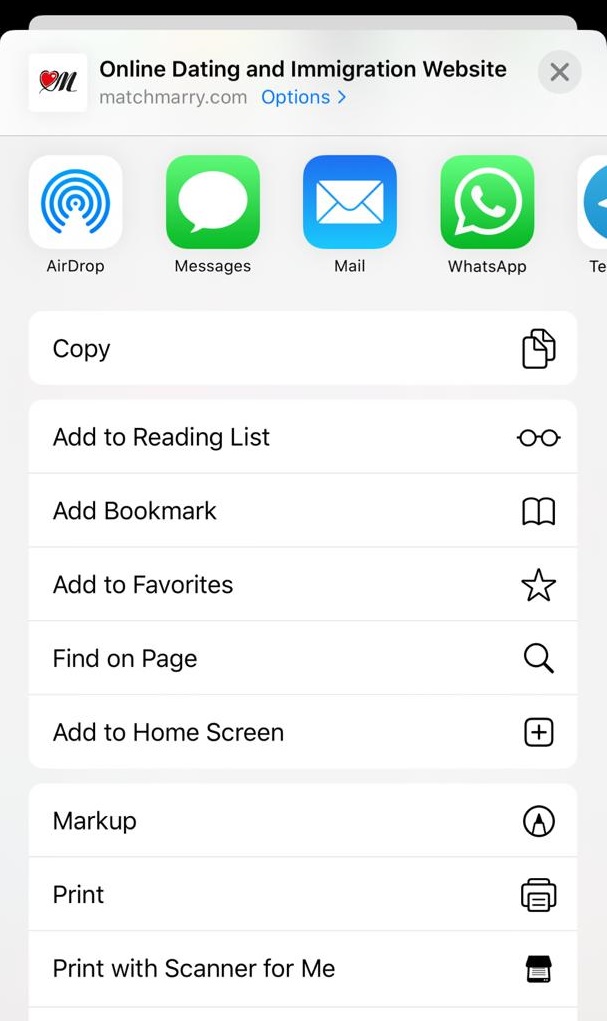The height and width of the screenshot is (1021, 607).
Task: Add this site to Favorites
Action: click(x=303, y=584)
